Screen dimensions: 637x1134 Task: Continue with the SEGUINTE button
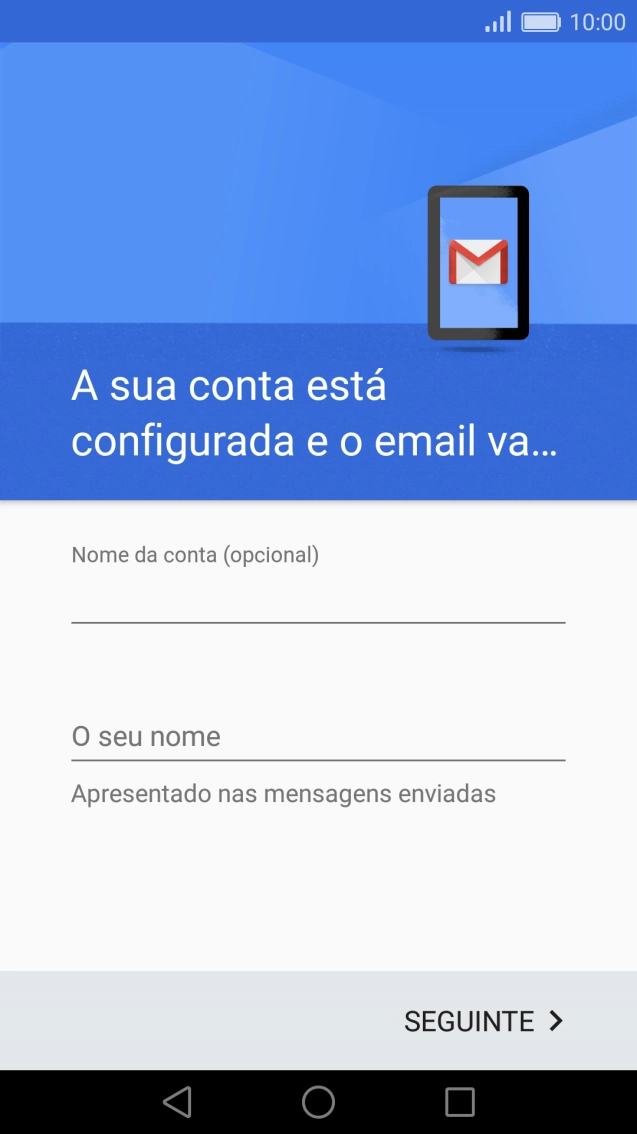(x=484, y=1021)
